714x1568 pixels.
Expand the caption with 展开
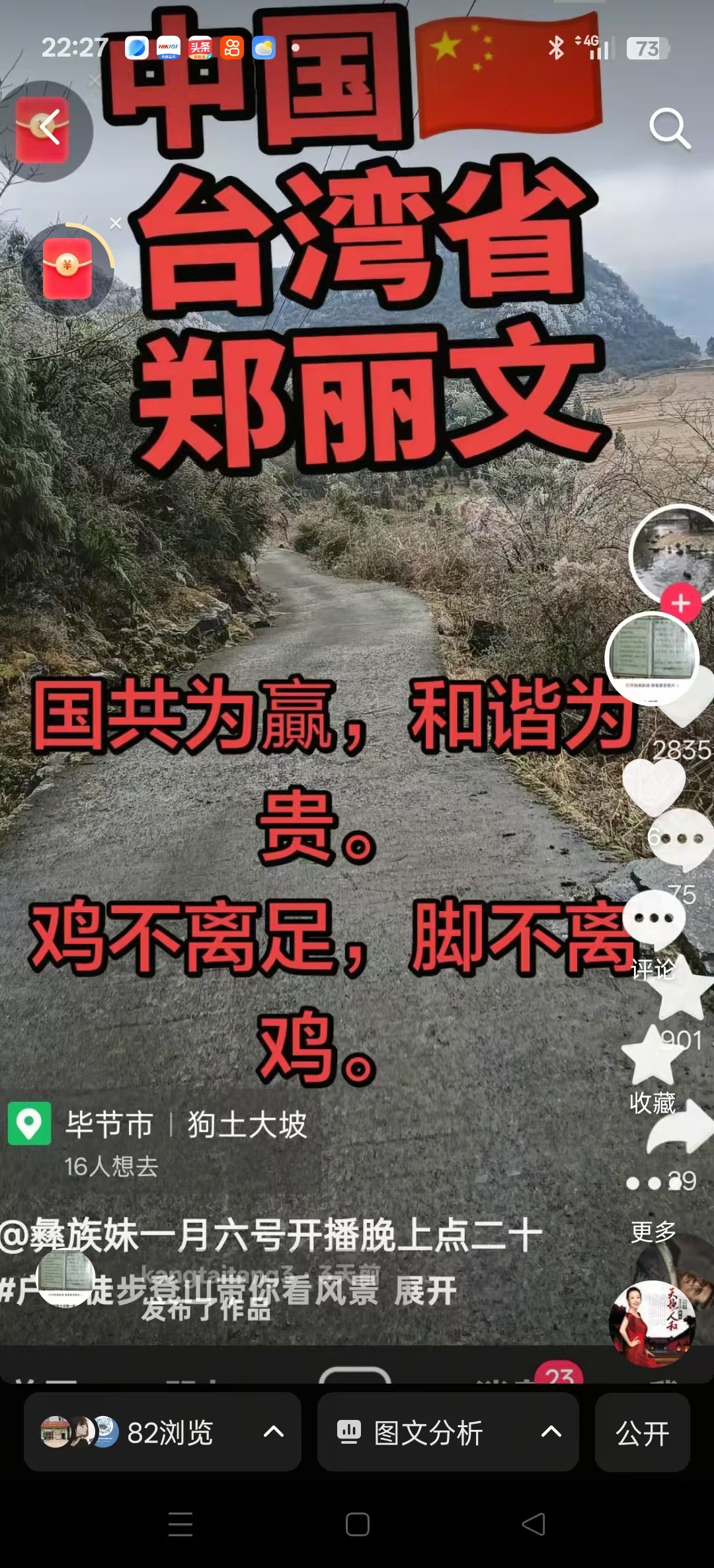click(x=425, y=1290)
